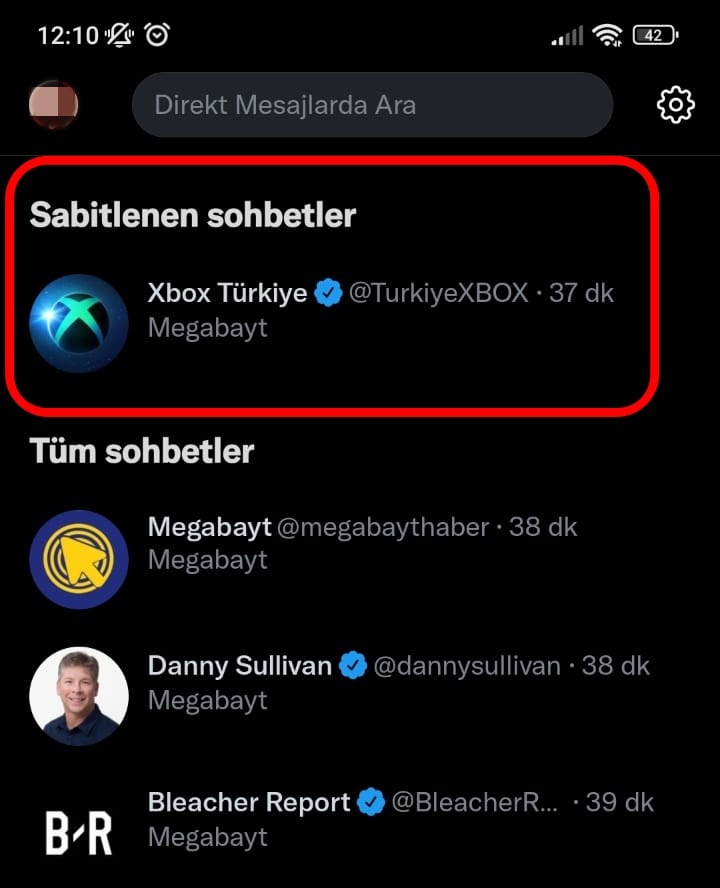Viewport: 720px width, 888px height.
Task: Open your profile by tapping the avatar
Action: click(55, 104)
